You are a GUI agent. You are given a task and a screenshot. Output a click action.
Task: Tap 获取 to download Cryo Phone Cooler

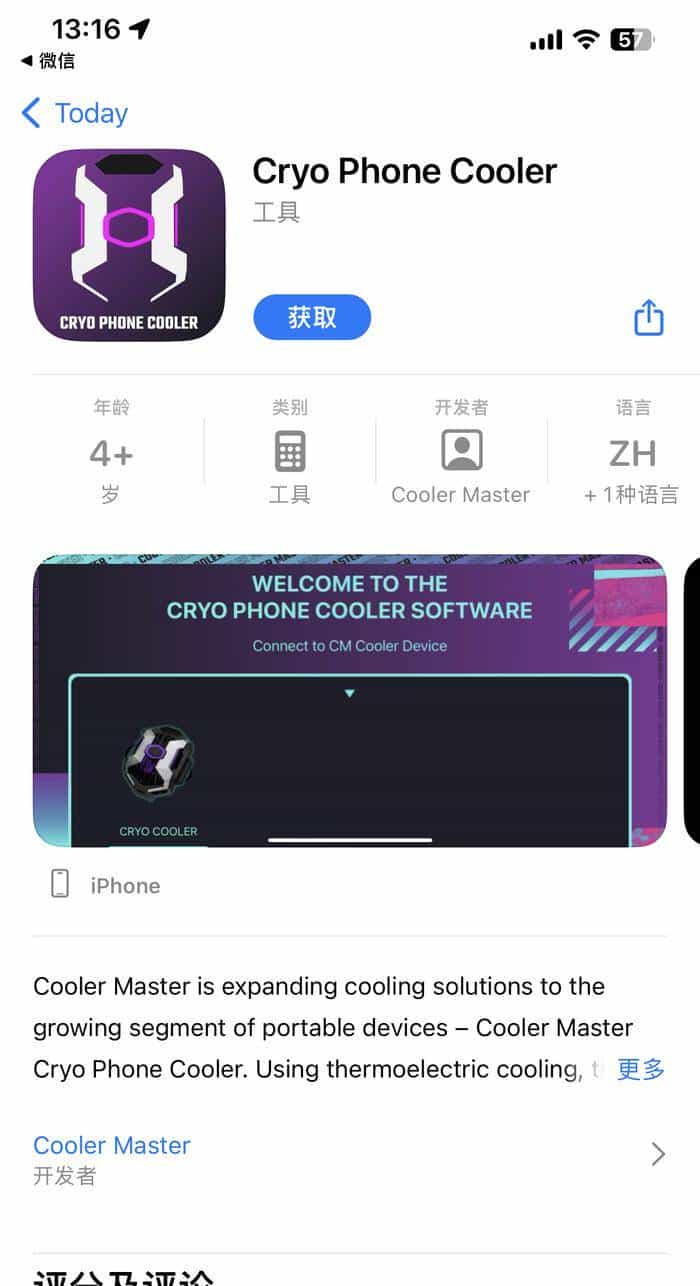click(x=312, y=318)
